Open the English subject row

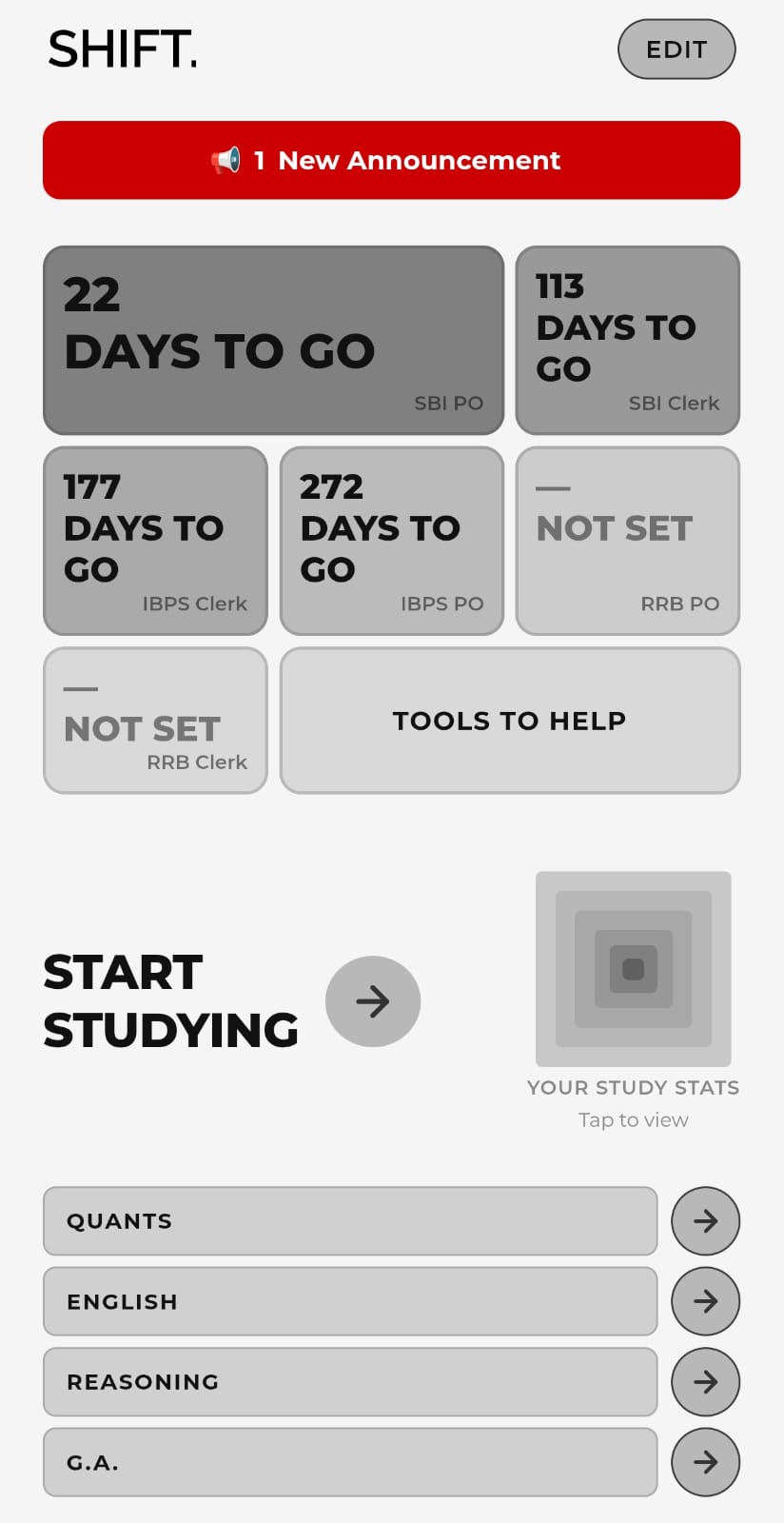coord(350,1301)
